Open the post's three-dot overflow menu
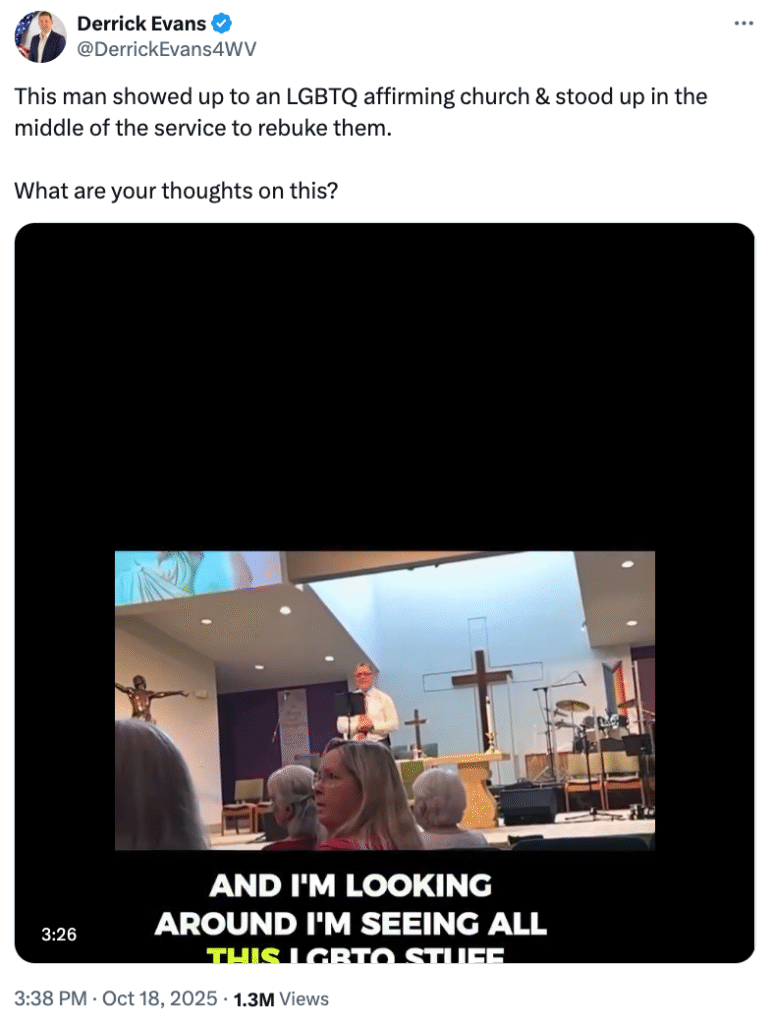The height and width of the screenshot is (1024, 774). click(743, 23)
